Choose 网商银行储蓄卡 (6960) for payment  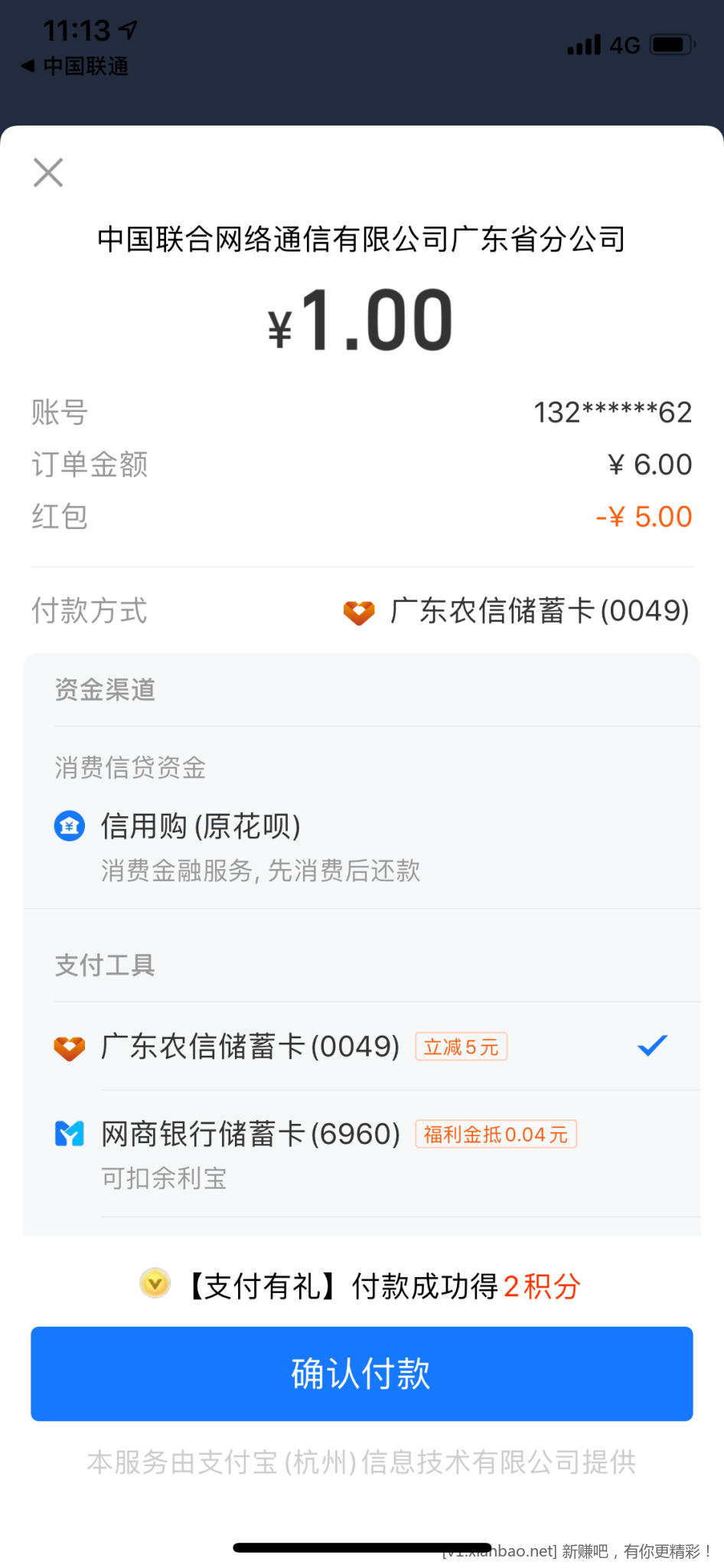[361, 1153]
